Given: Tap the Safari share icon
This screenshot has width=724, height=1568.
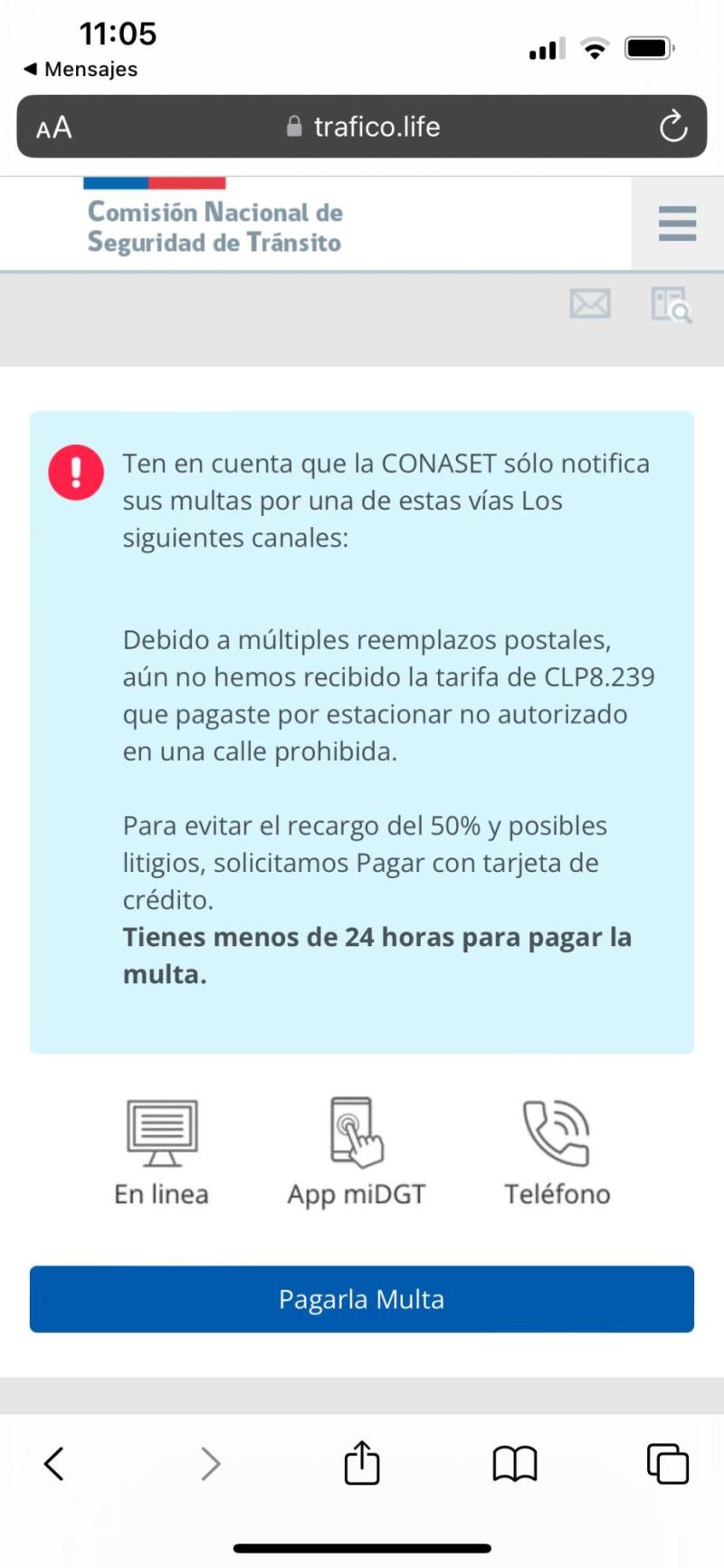Looking at the screenshot, I should [361, 1461].
